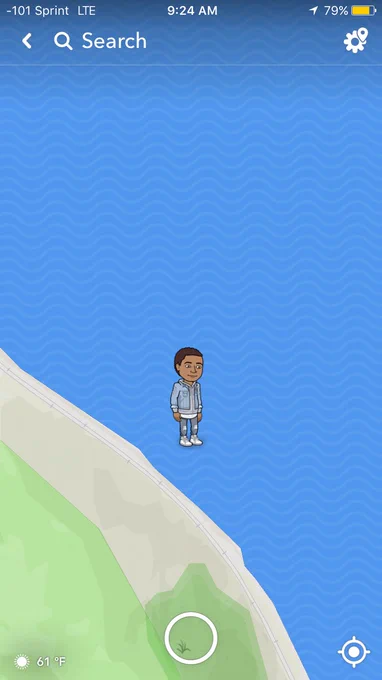Image resolution: width=382 pixels, height=680 pixels.
Task: Tap the circular capture button
Action: point(191,638)
